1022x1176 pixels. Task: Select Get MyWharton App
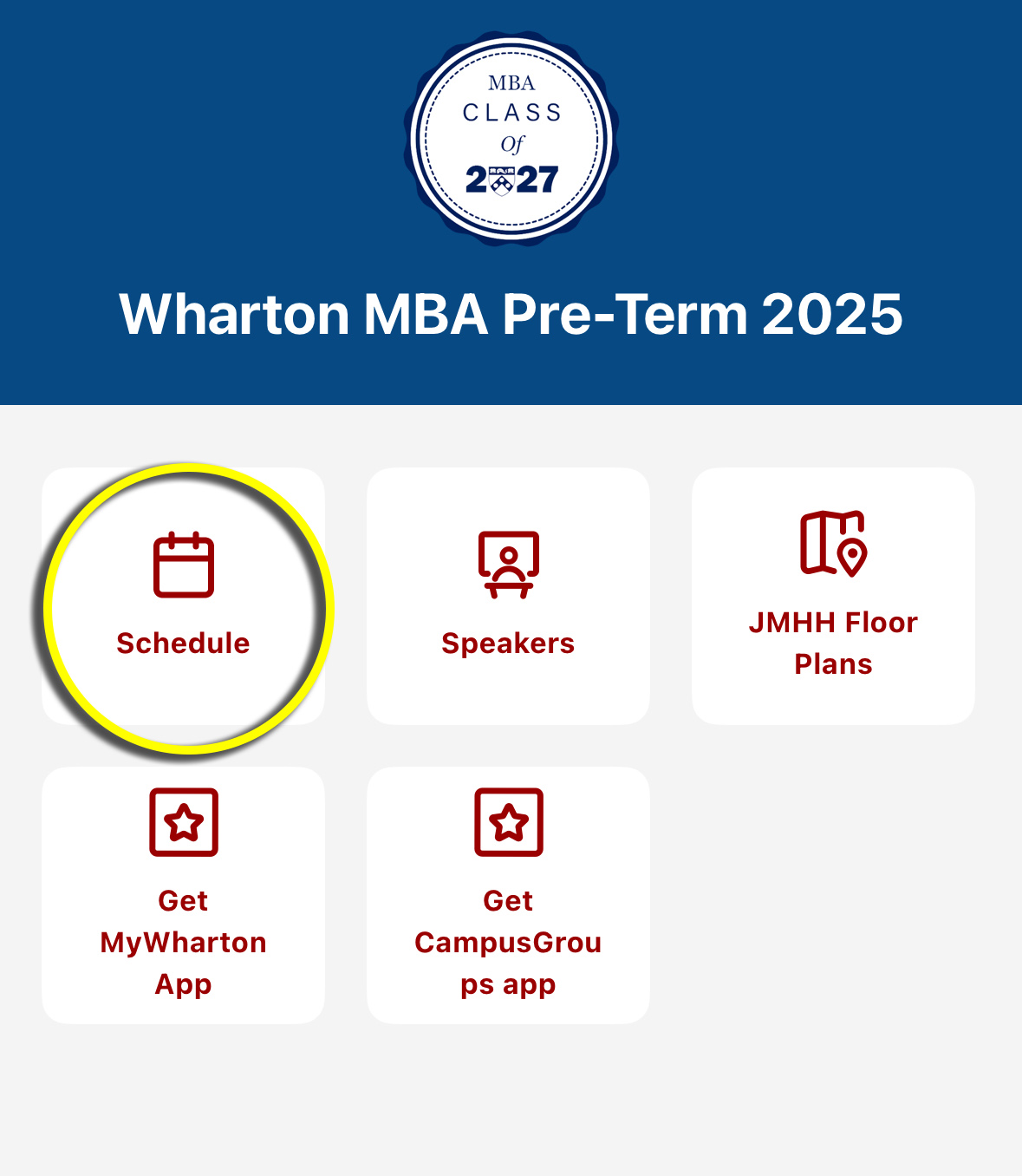pyautogui.click(x=183, y=895)
